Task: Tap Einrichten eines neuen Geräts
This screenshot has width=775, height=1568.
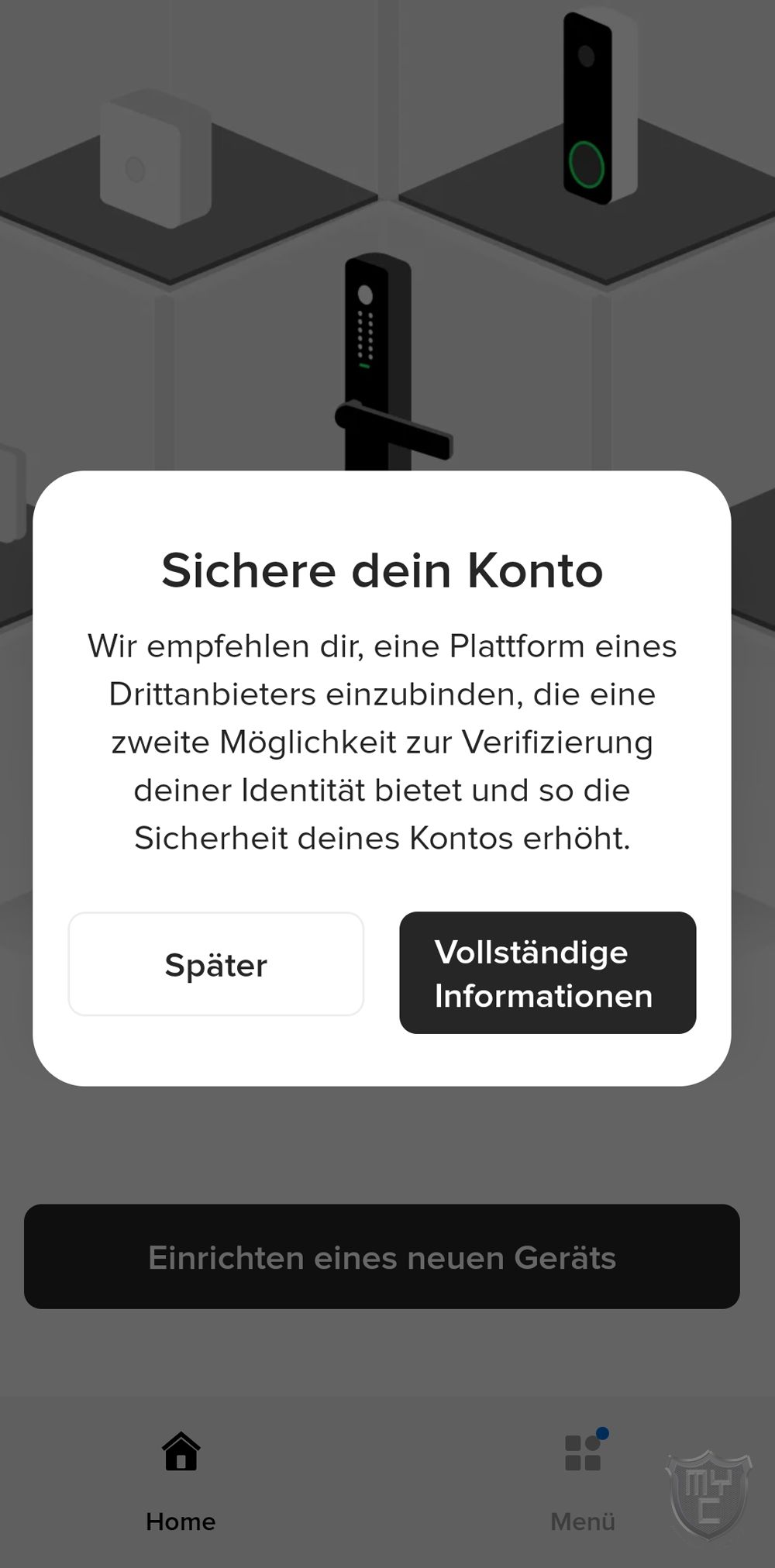Action: tap(381, 1256)
